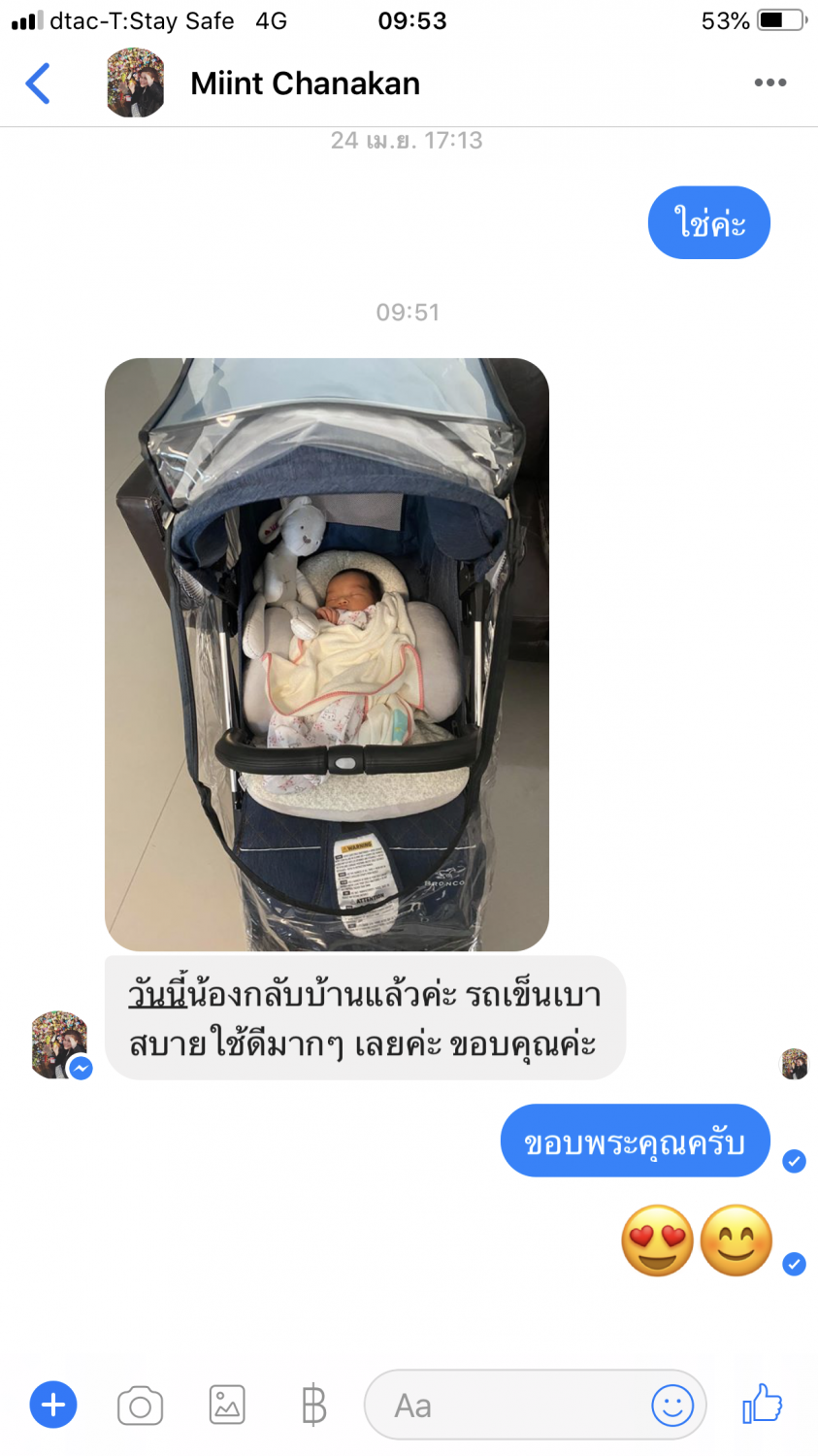Send a thumbs-up like
The height and width of the screenshot is (1456, 818).
(x=763, y=1404)
